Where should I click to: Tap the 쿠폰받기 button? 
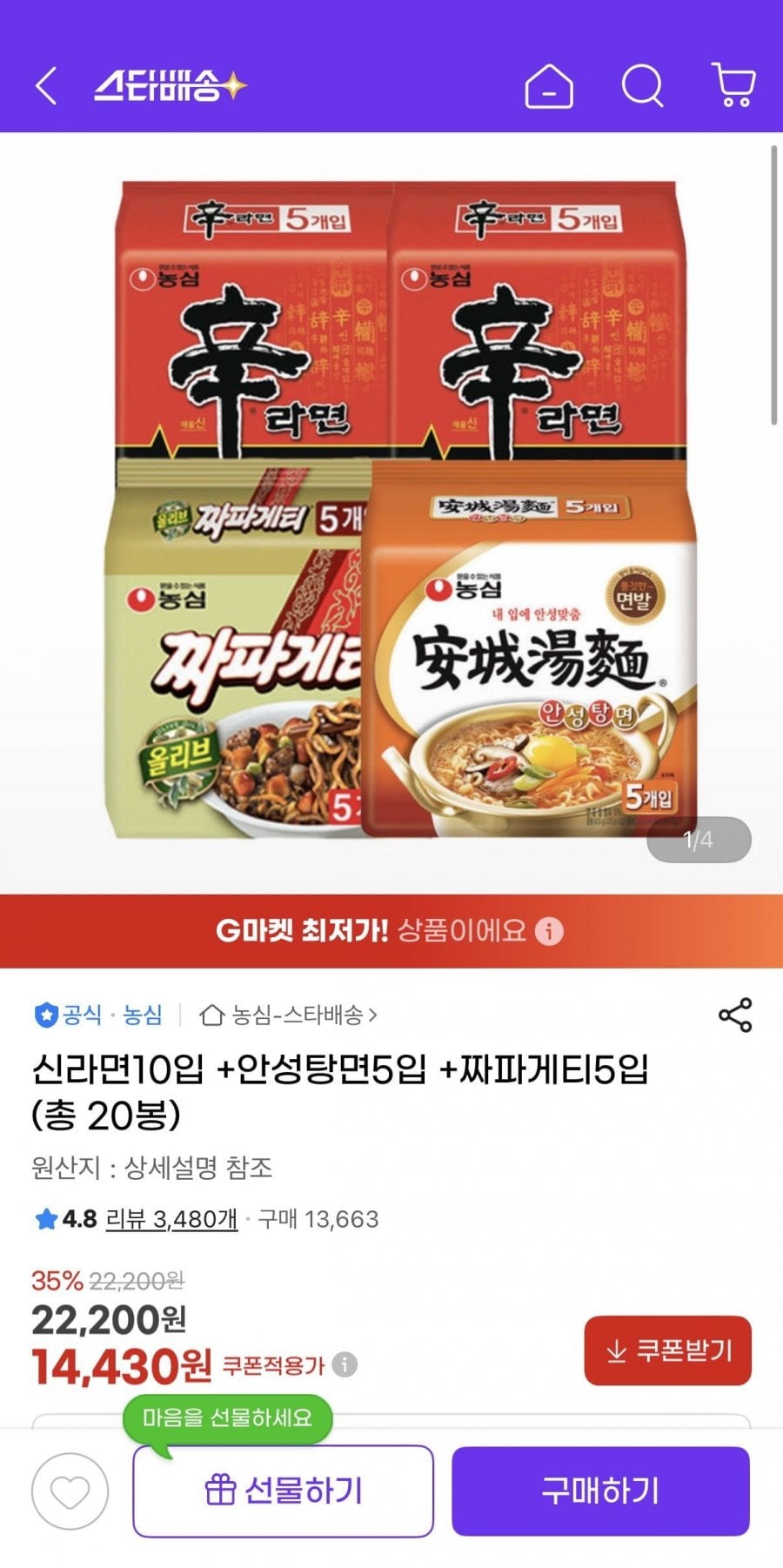point(667,1350)
